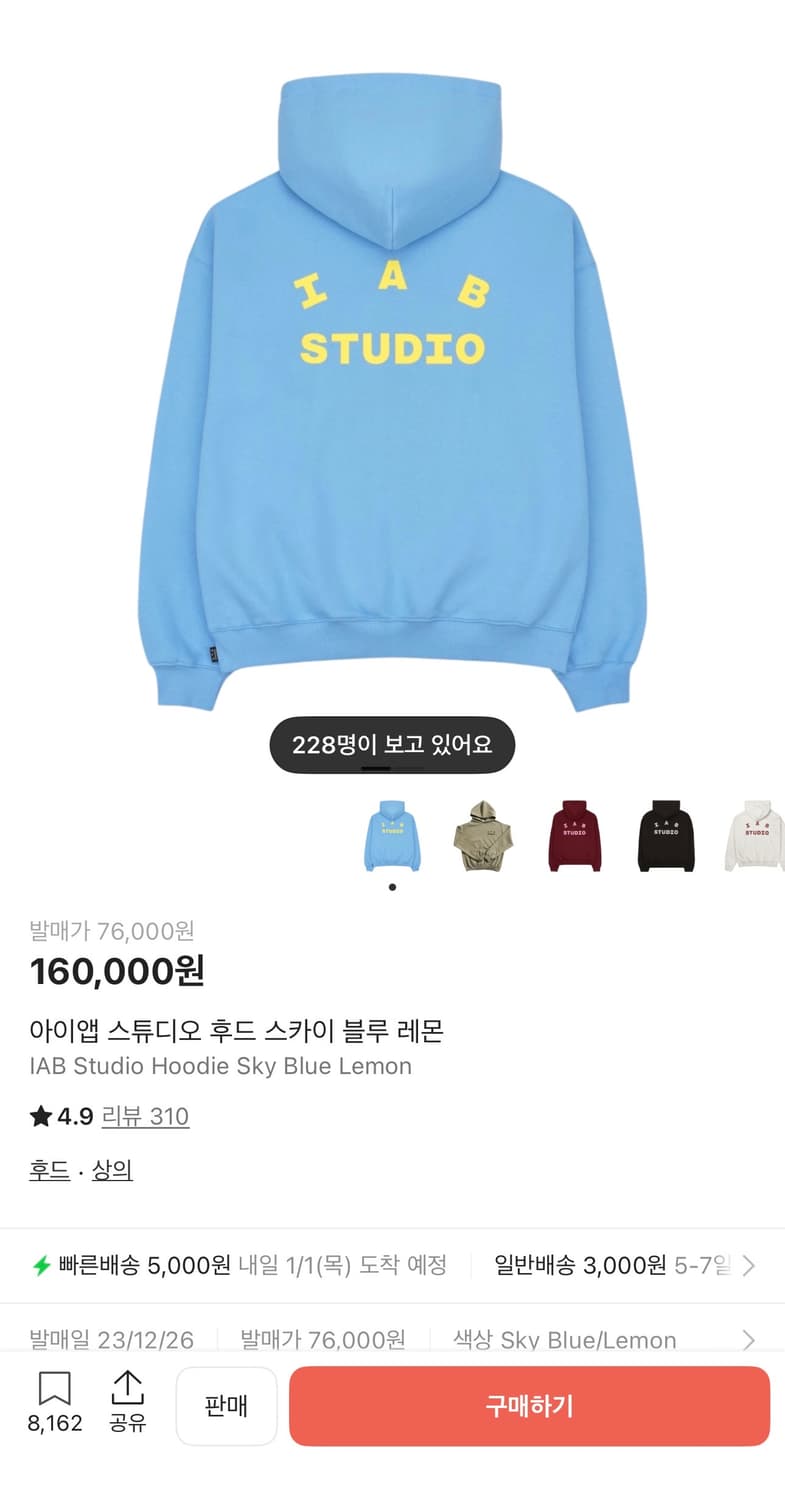Expand the 일반배송 shipping details chevron
Screen dimensions: 785x1500
pyautogui.click(x=748, y=1265)
